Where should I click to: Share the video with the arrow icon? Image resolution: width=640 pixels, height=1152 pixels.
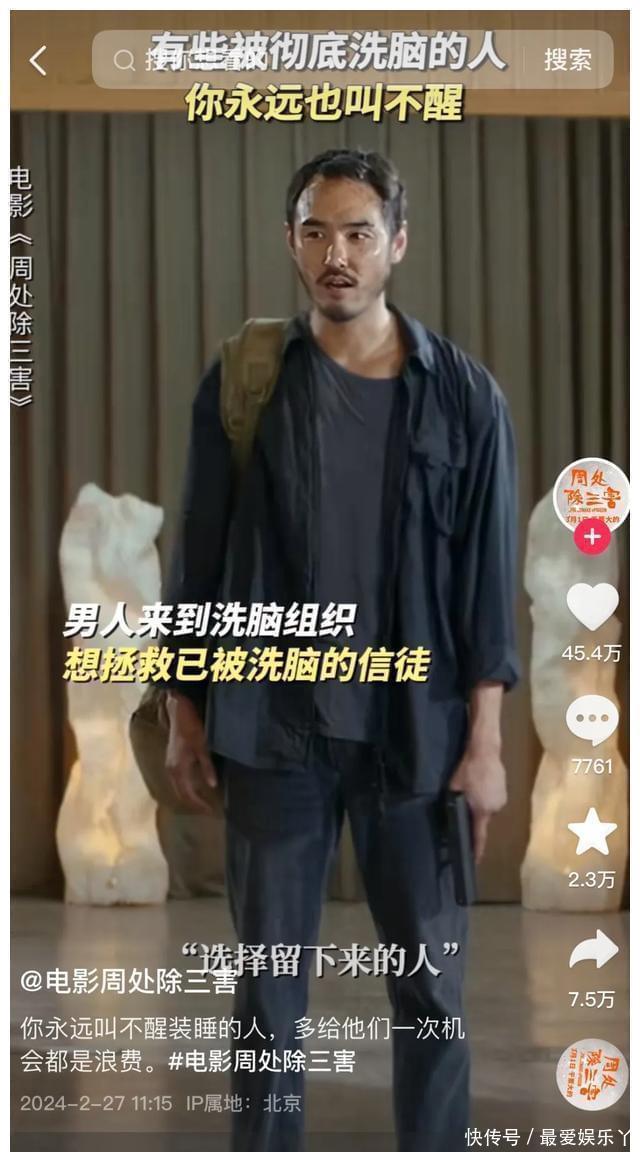(x=592, y=951)
